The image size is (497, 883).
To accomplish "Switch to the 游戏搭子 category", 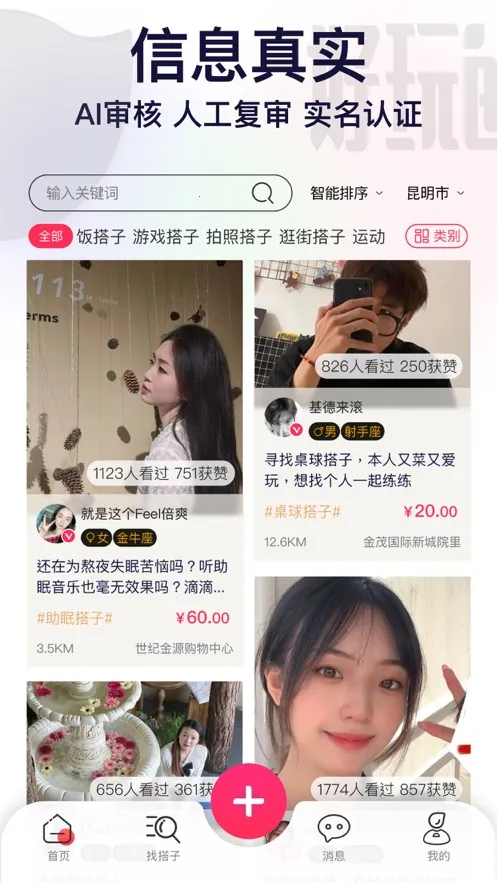I will (x=166, y=237).
